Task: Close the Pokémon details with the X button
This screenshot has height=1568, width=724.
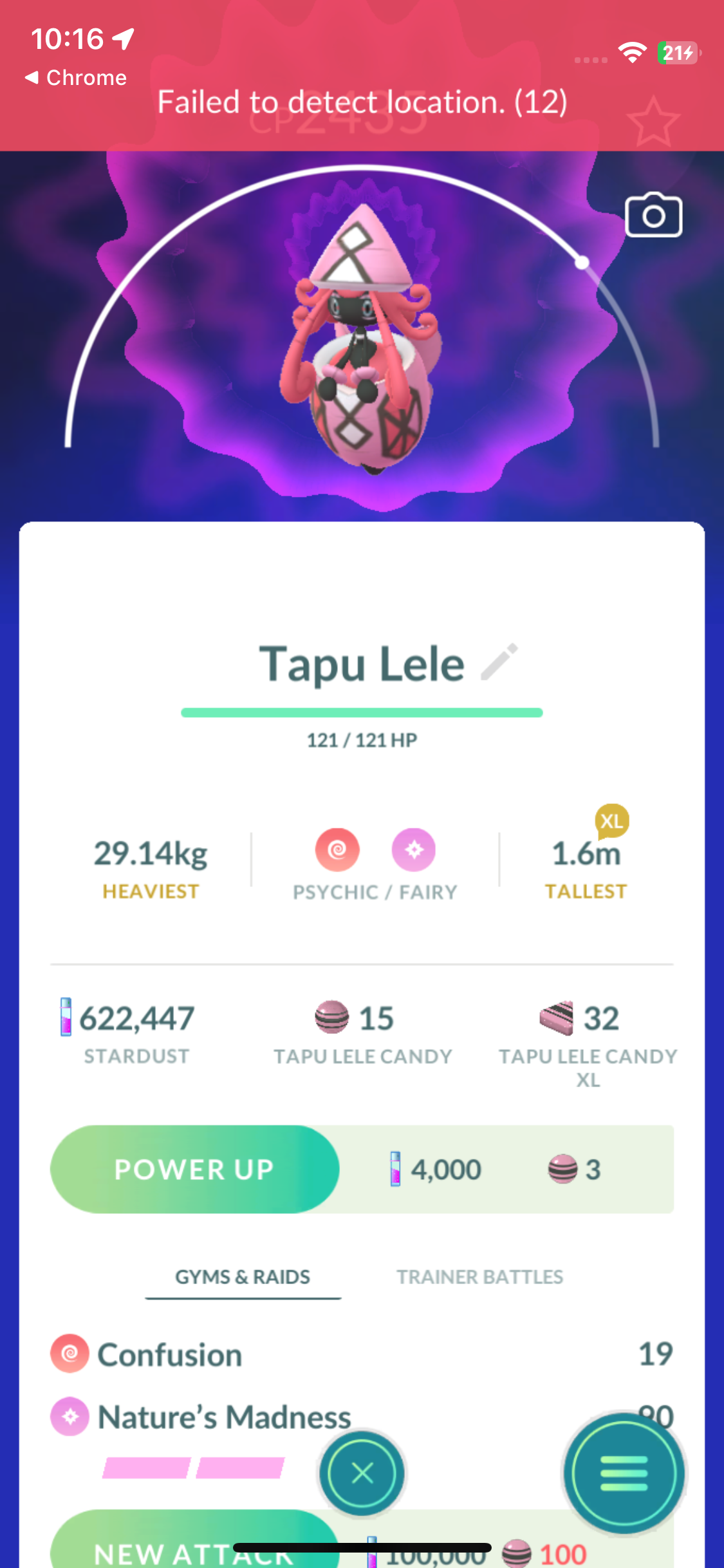Action: (x=362, y=1473)
